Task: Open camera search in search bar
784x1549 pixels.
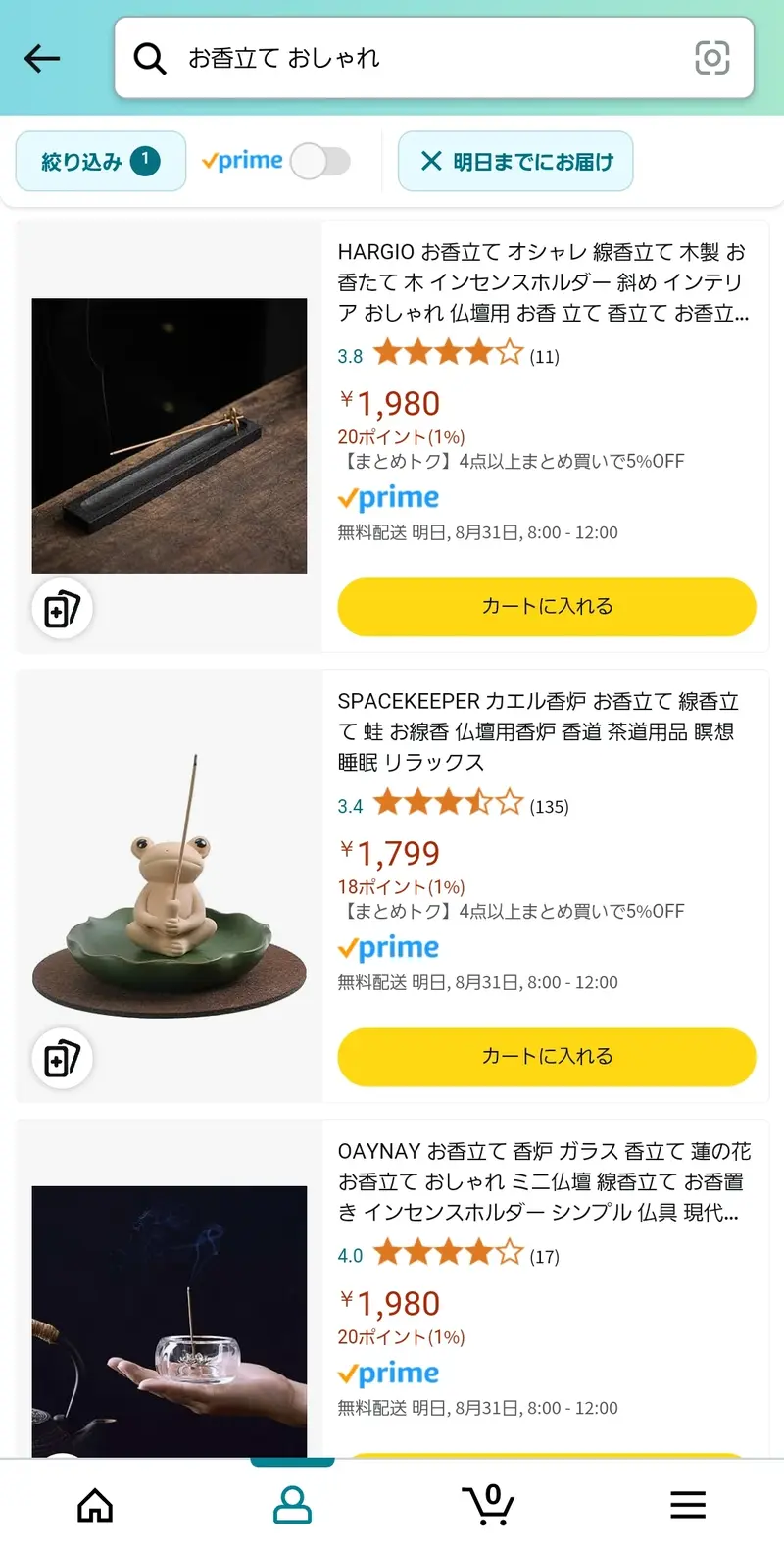Action: pyautogui.click(x=711, y=59)
